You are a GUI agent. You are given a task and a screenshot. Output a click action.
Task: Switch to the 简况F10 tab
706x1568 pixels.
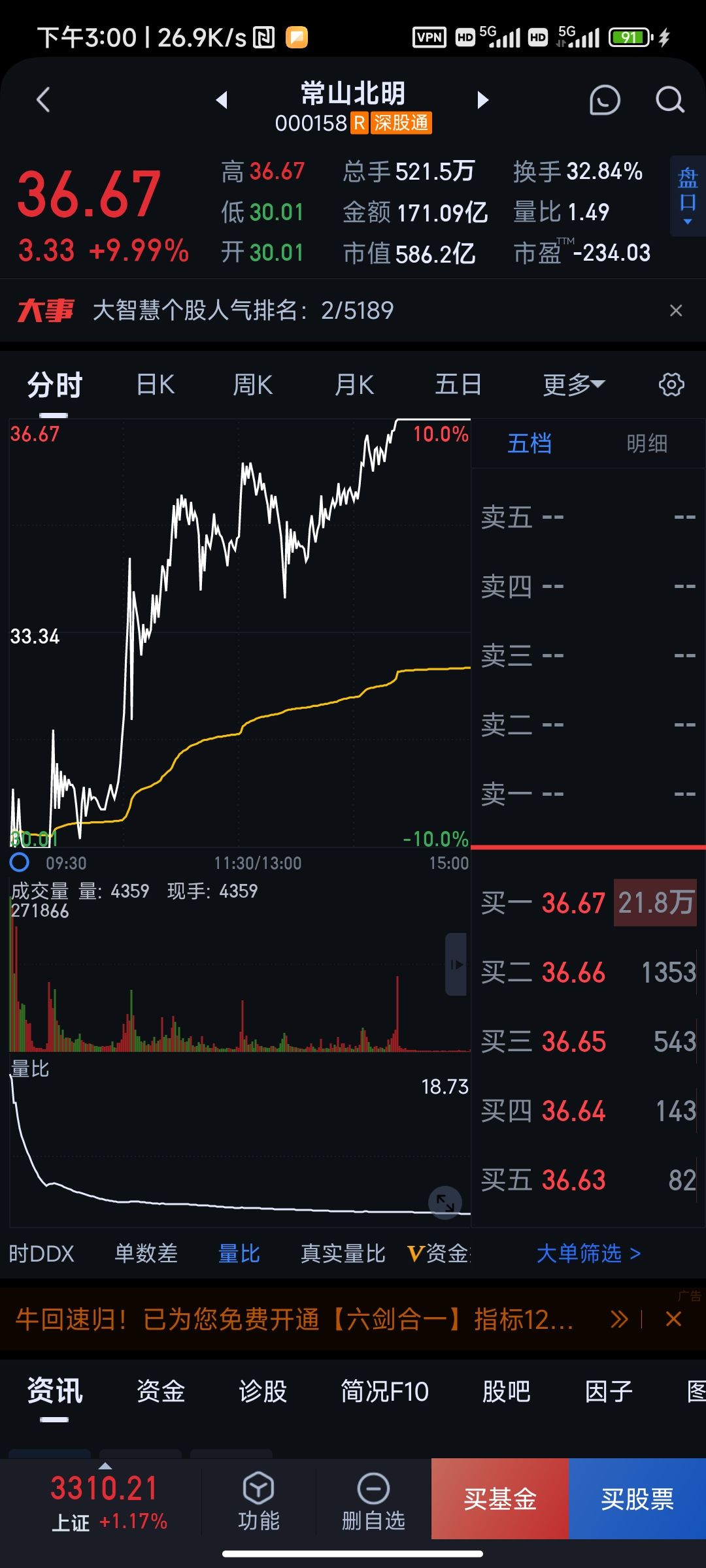(384, 1392)
